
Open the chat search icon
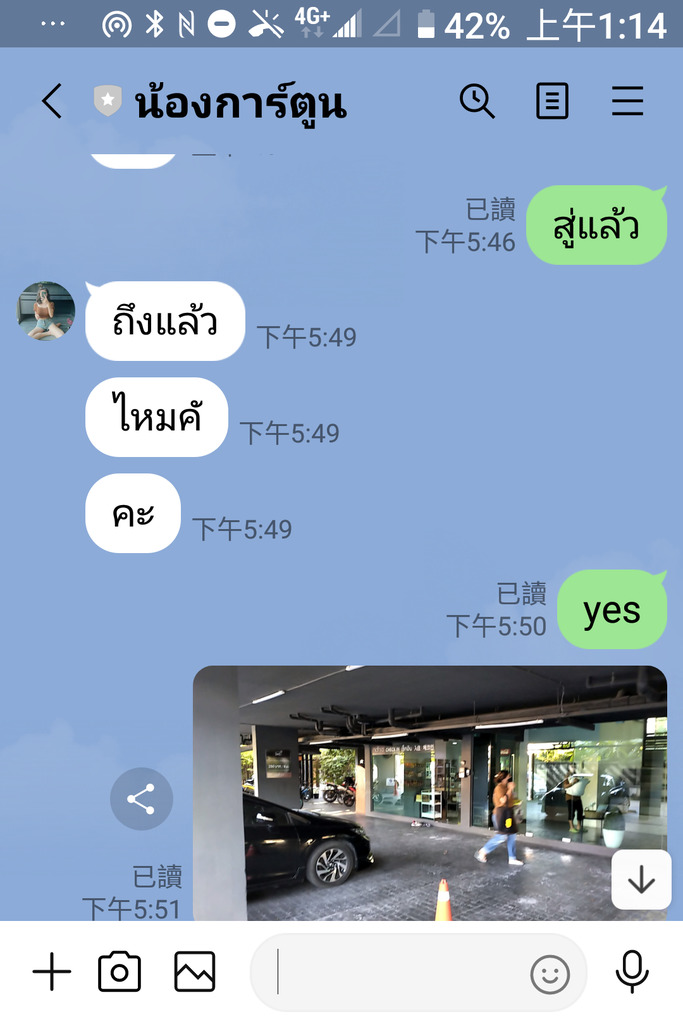477,101
